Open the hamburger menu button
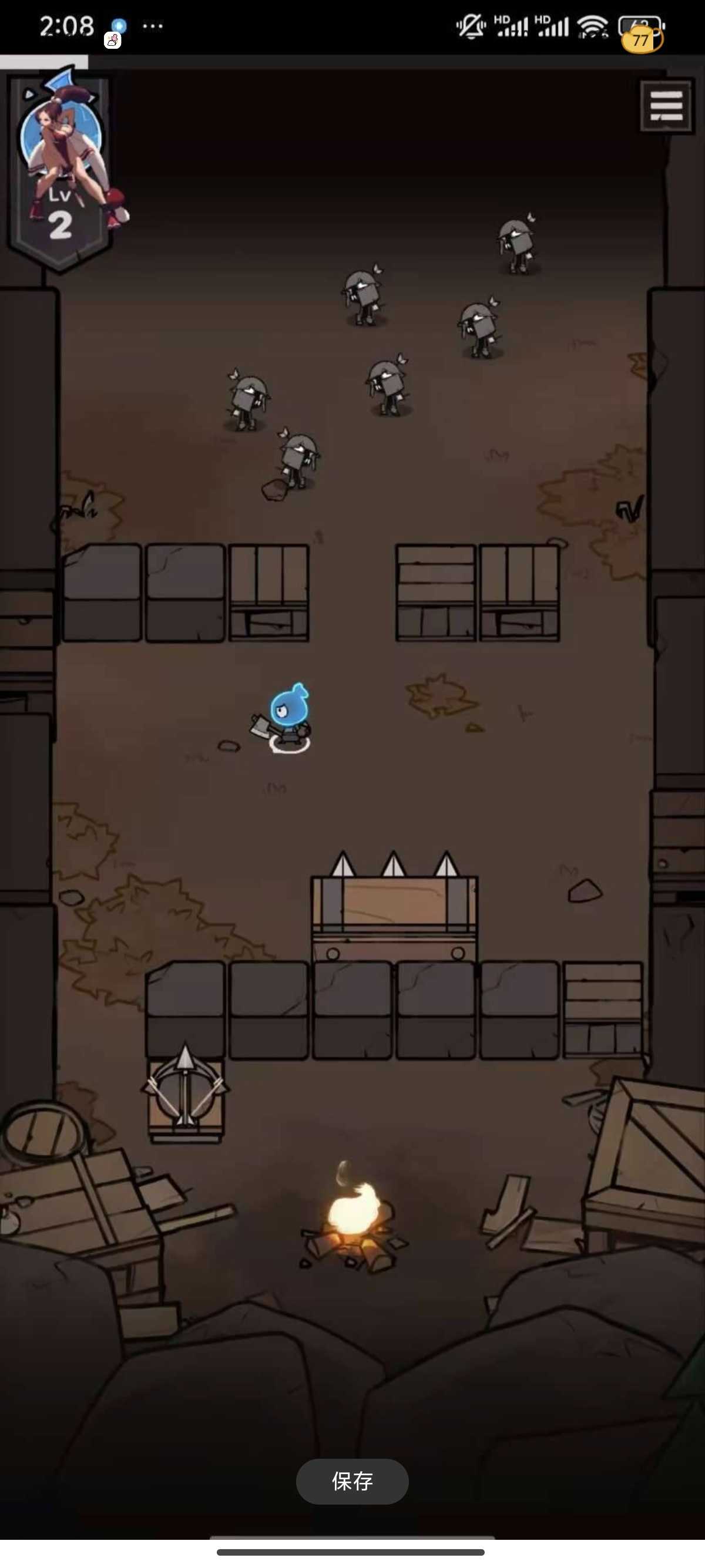The height and width of the screenshot is (1568, 705). [x=667, y=106]
